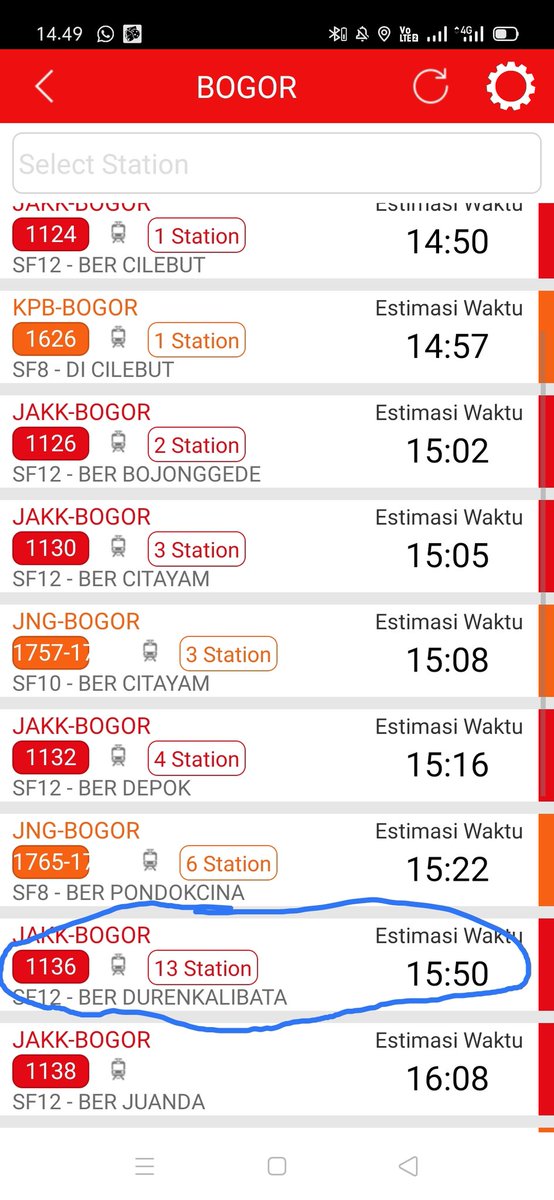
Task: Open the recent apps view
Action: pyautogui.click(x=145, y=1166)
